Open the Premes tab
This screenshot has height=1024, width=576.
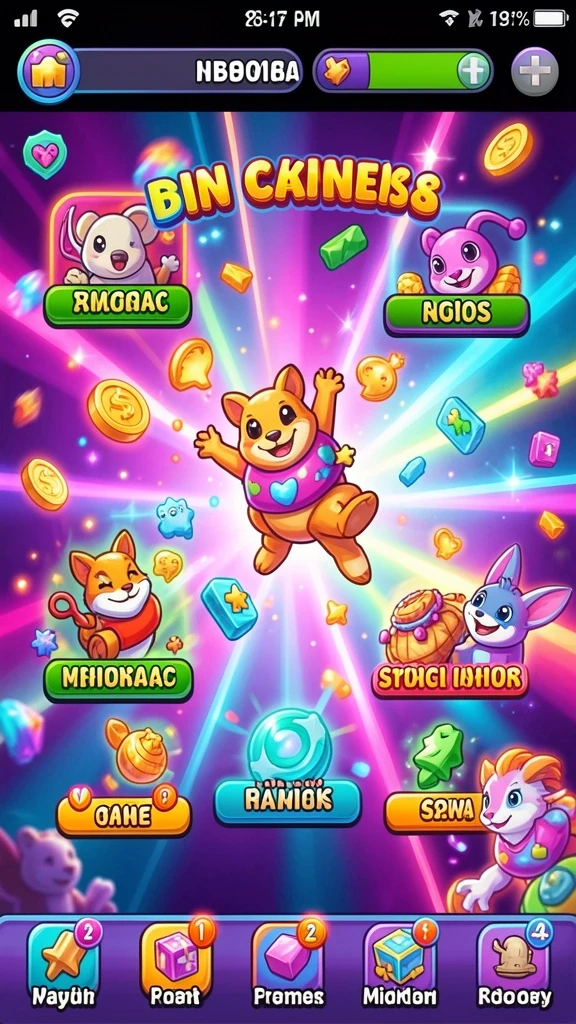pos(289,965)
